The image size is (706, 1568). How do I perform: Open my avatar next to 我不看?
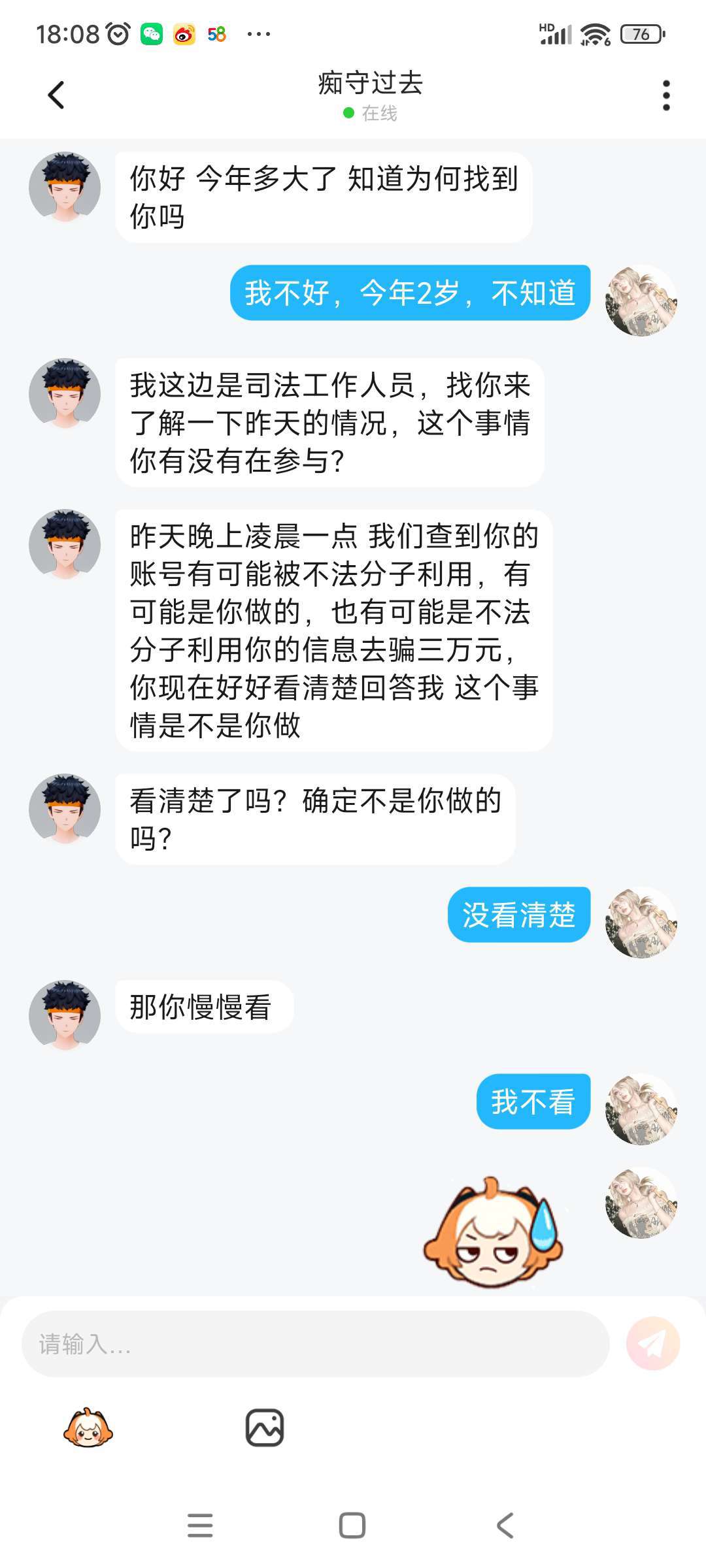pos(641,1109)
